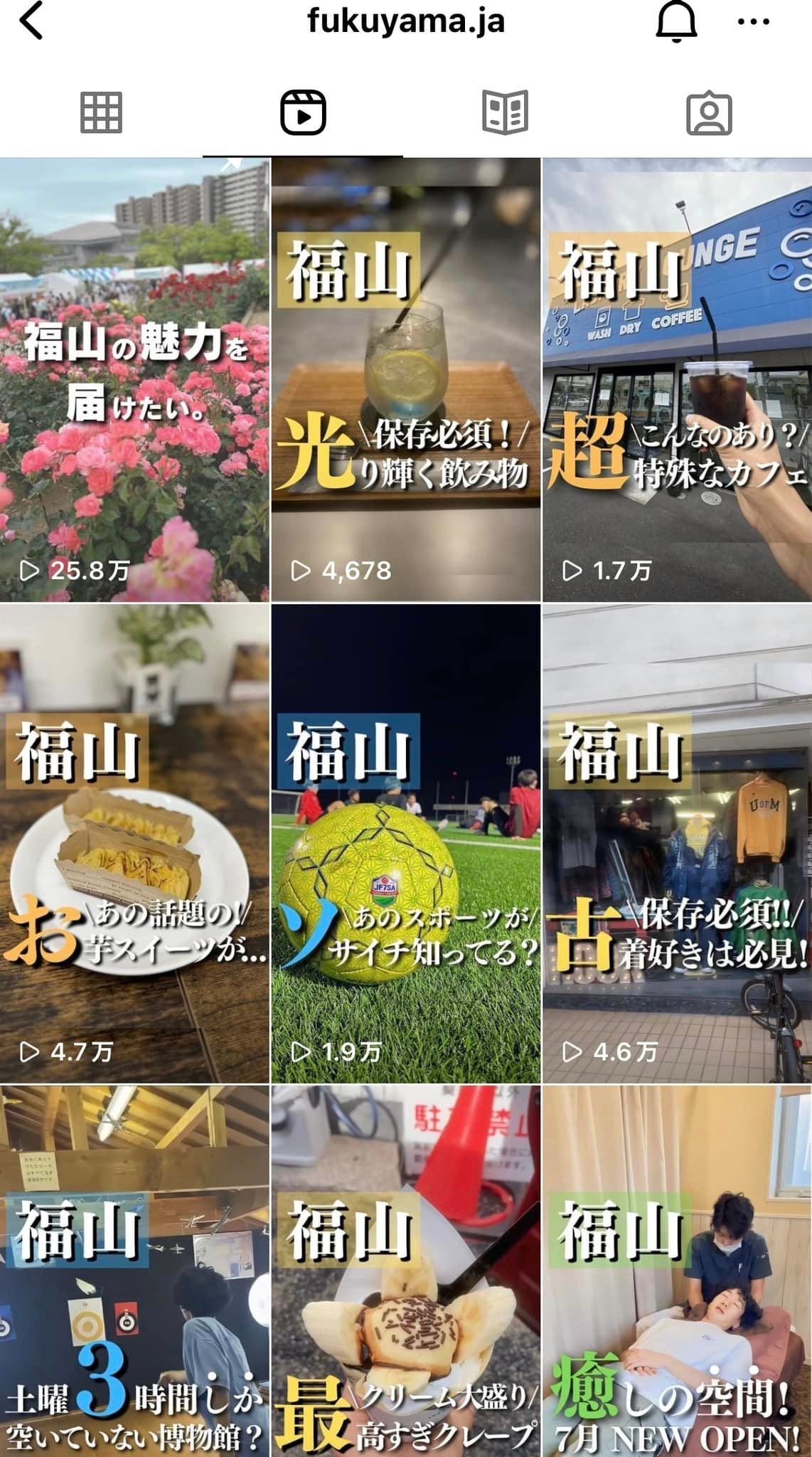The height and width of the screenshot is (1457, 812).
Task: Open the sweet potato sweets reel
Action: coord(135,843)
